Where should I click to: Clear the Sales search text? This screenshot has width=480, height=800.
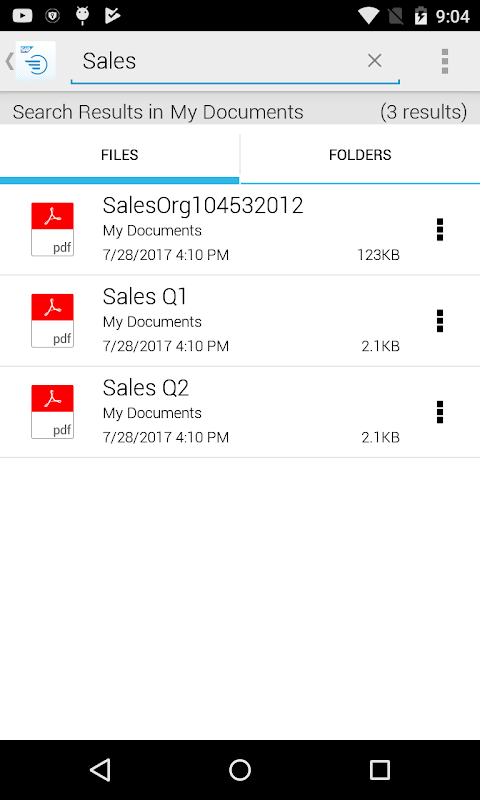(374, 61)
